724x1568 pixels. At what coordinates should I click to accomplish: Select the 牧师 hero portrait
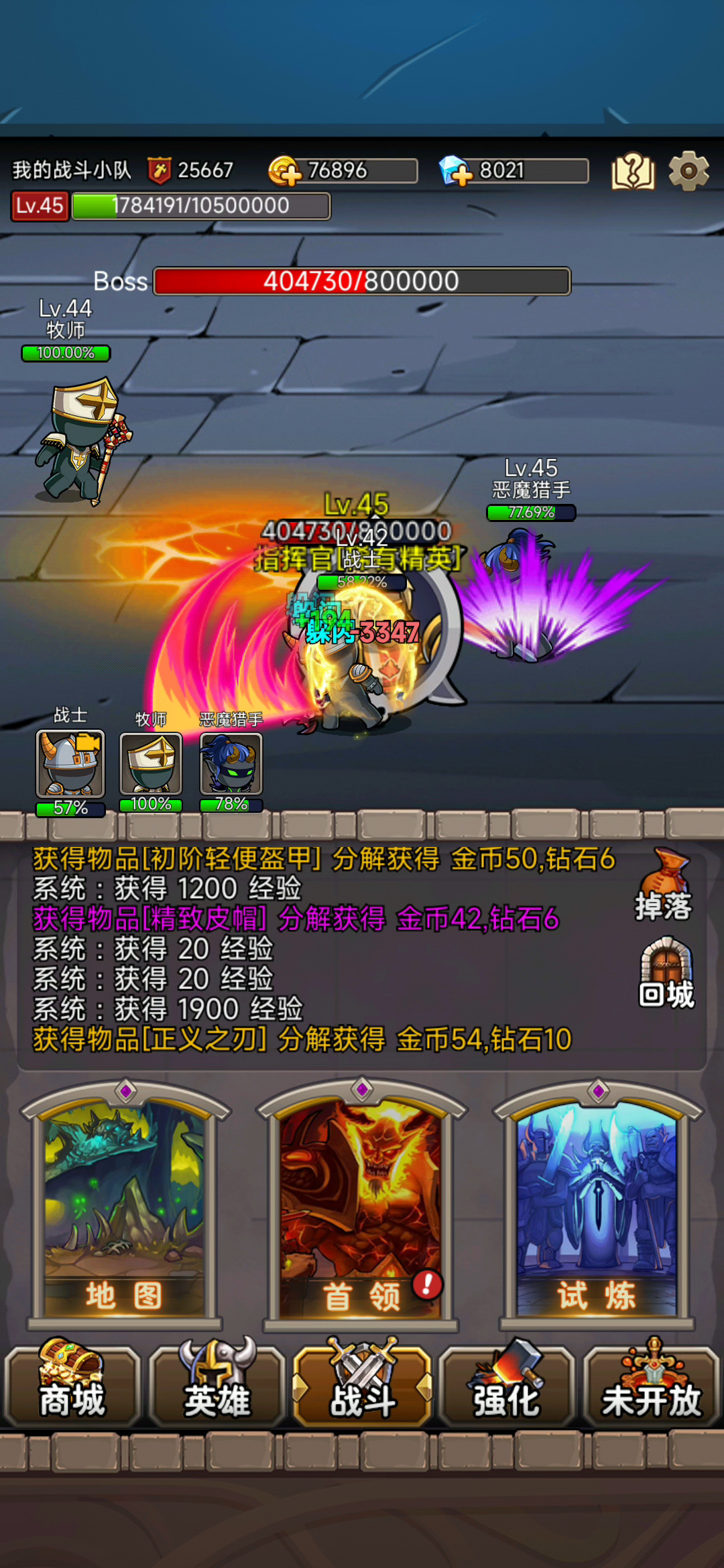(x=151, y=764)
